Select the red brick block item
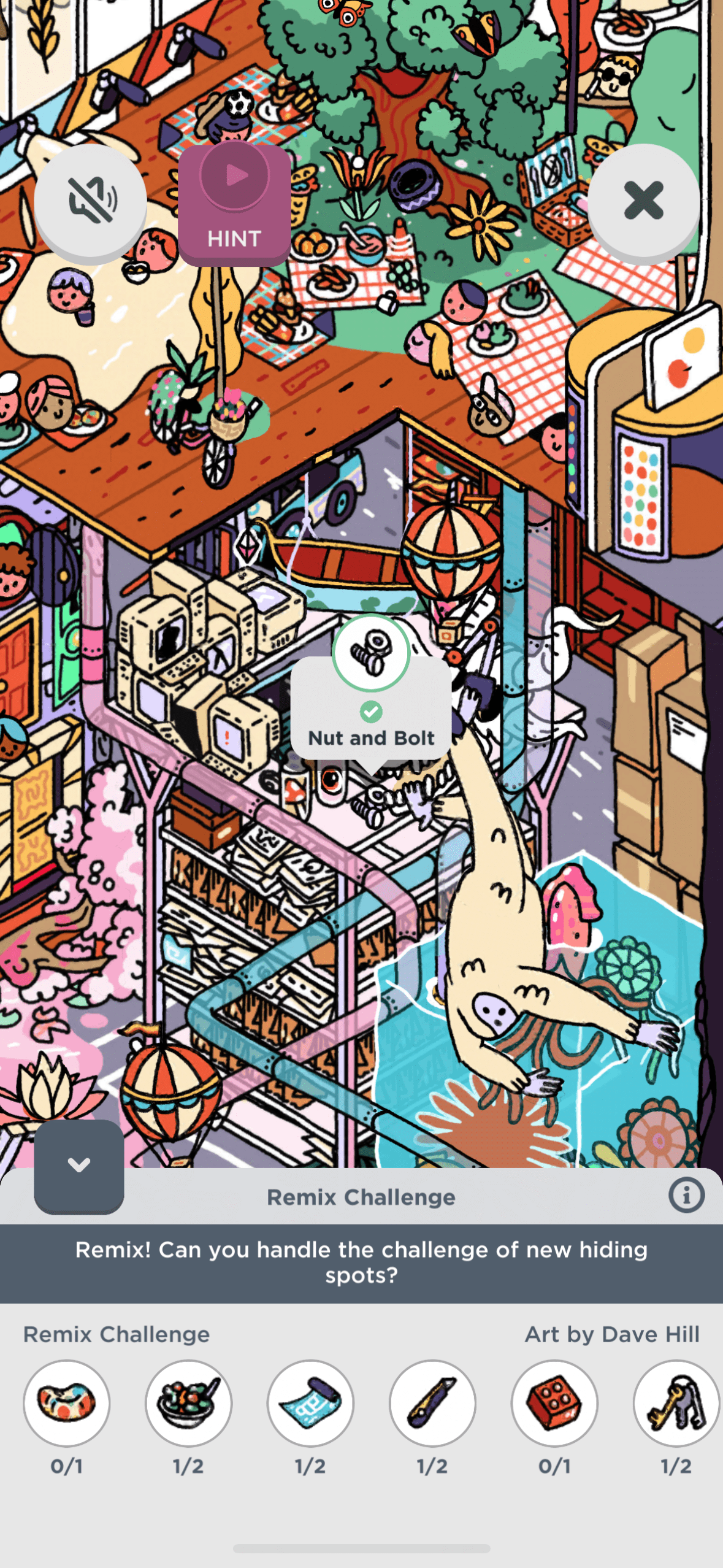 click(554, 1403)
